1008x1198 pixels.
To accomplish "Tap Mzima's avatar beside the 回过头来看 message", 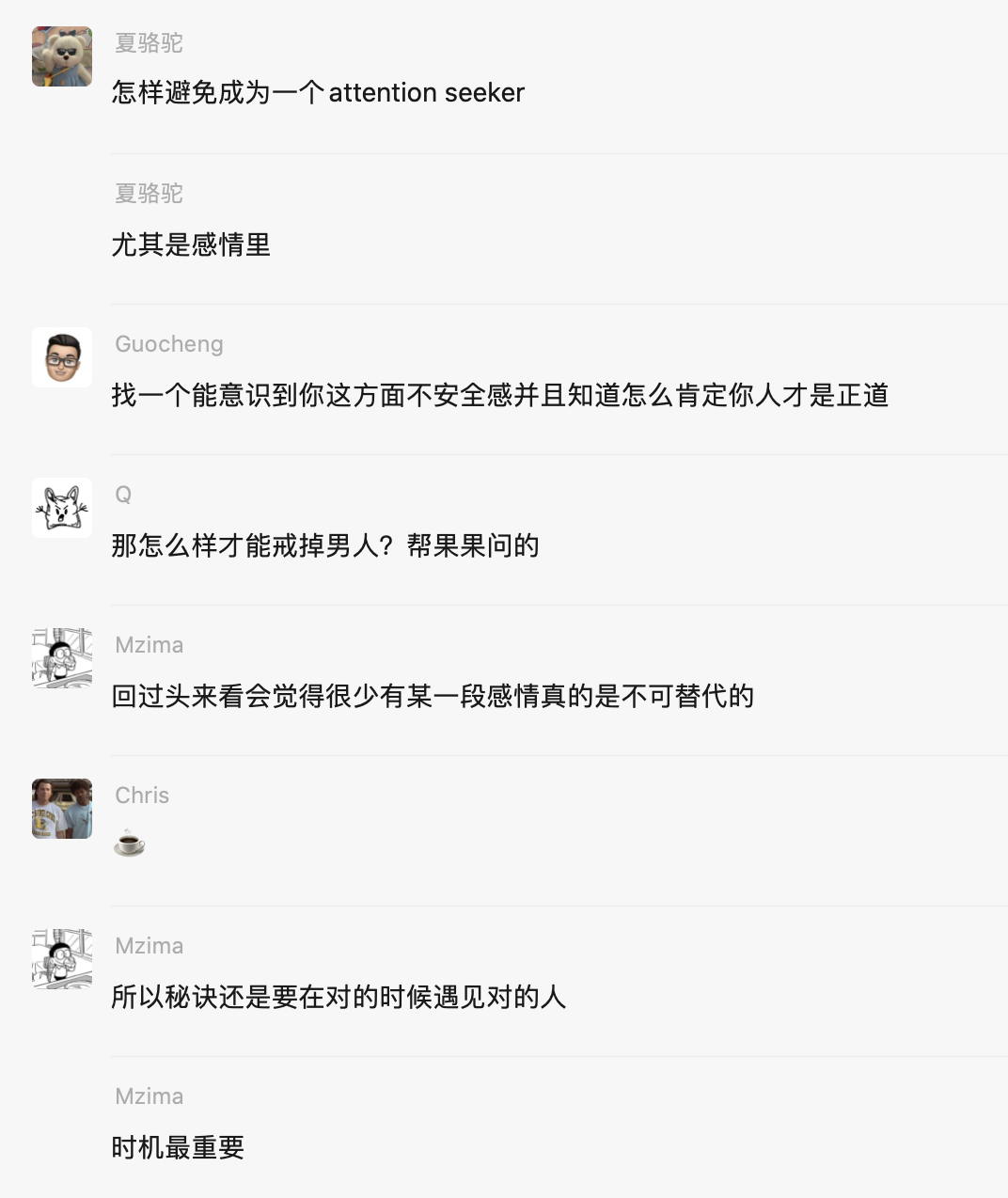I will 62,658.
